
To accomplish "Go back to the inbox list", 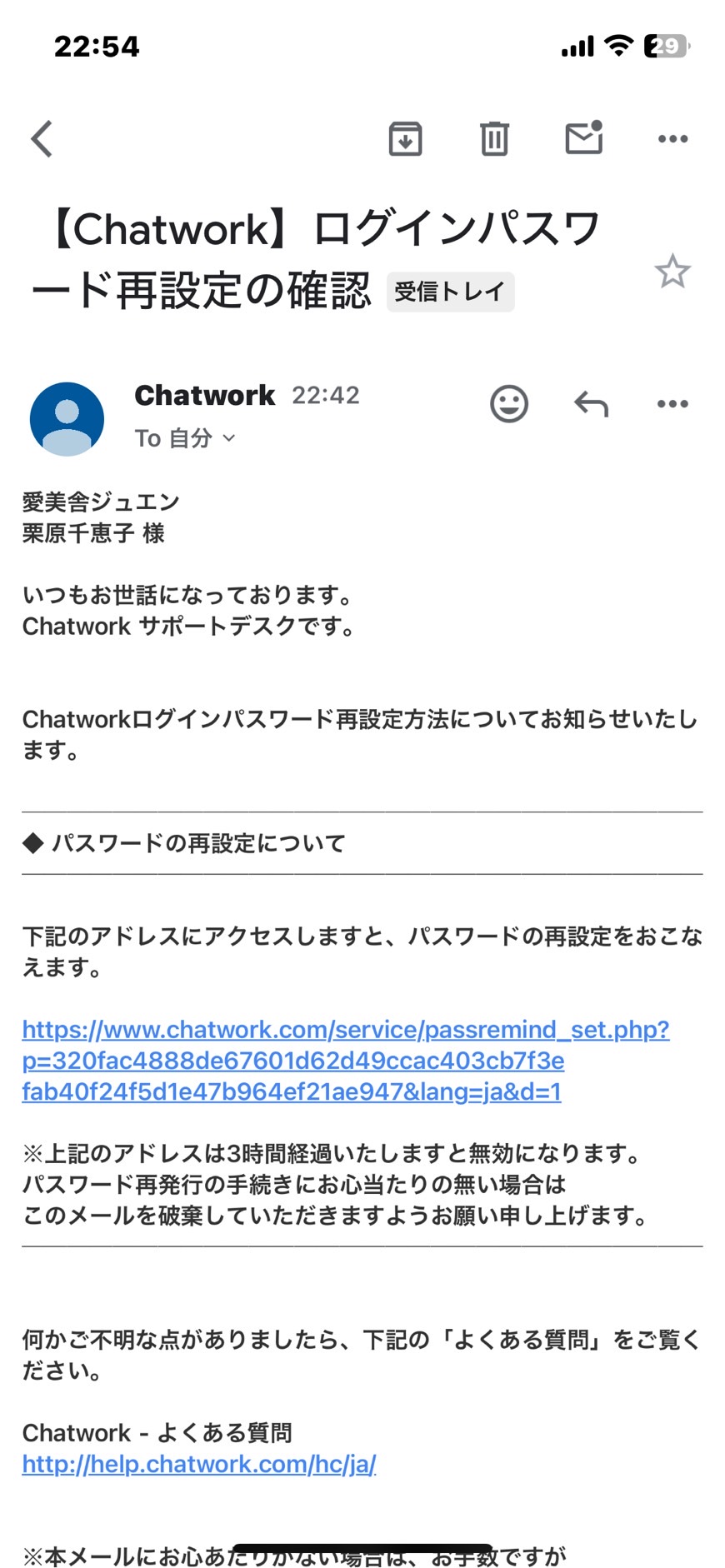I will click(x=42, y=139).
